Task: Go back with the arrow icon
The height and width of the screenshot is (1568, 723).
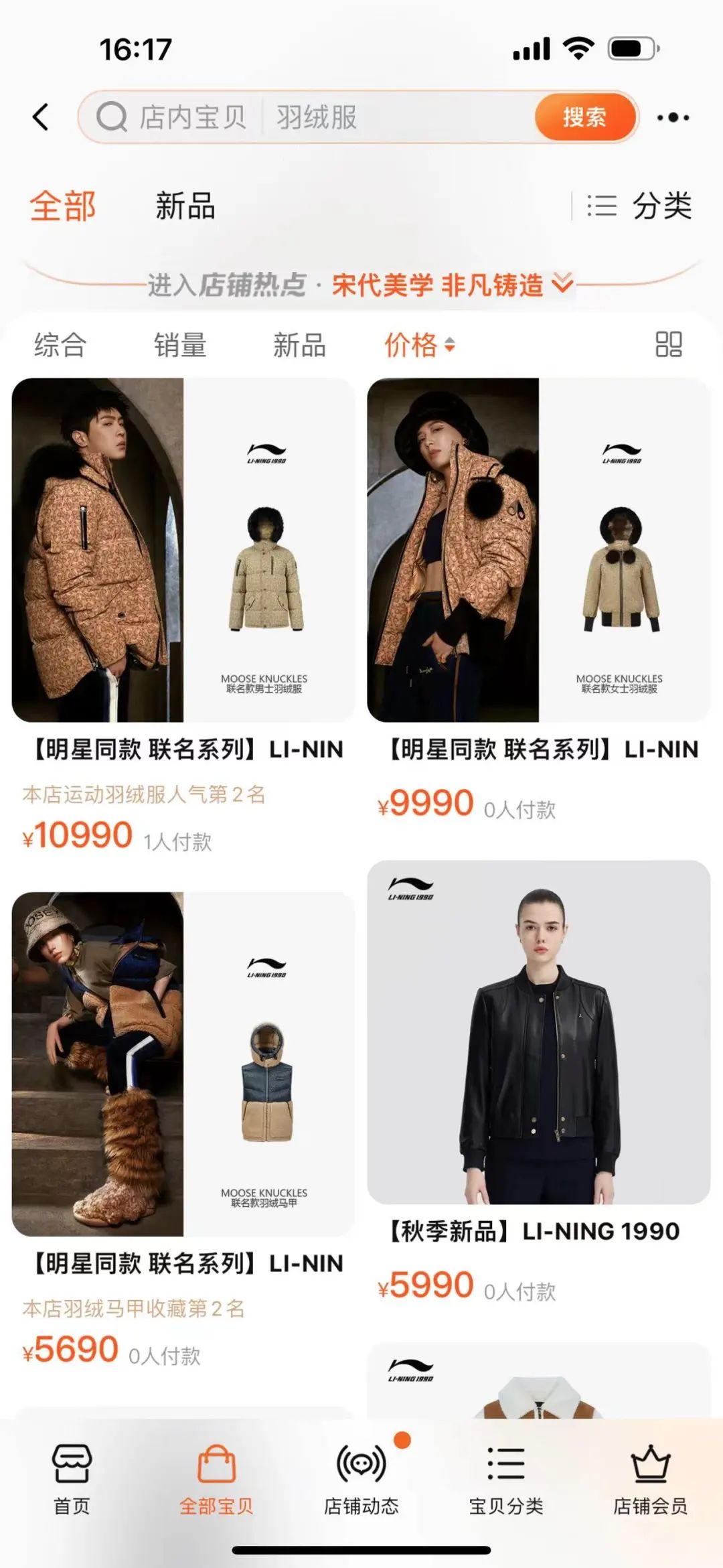Action: click(42, 117)
